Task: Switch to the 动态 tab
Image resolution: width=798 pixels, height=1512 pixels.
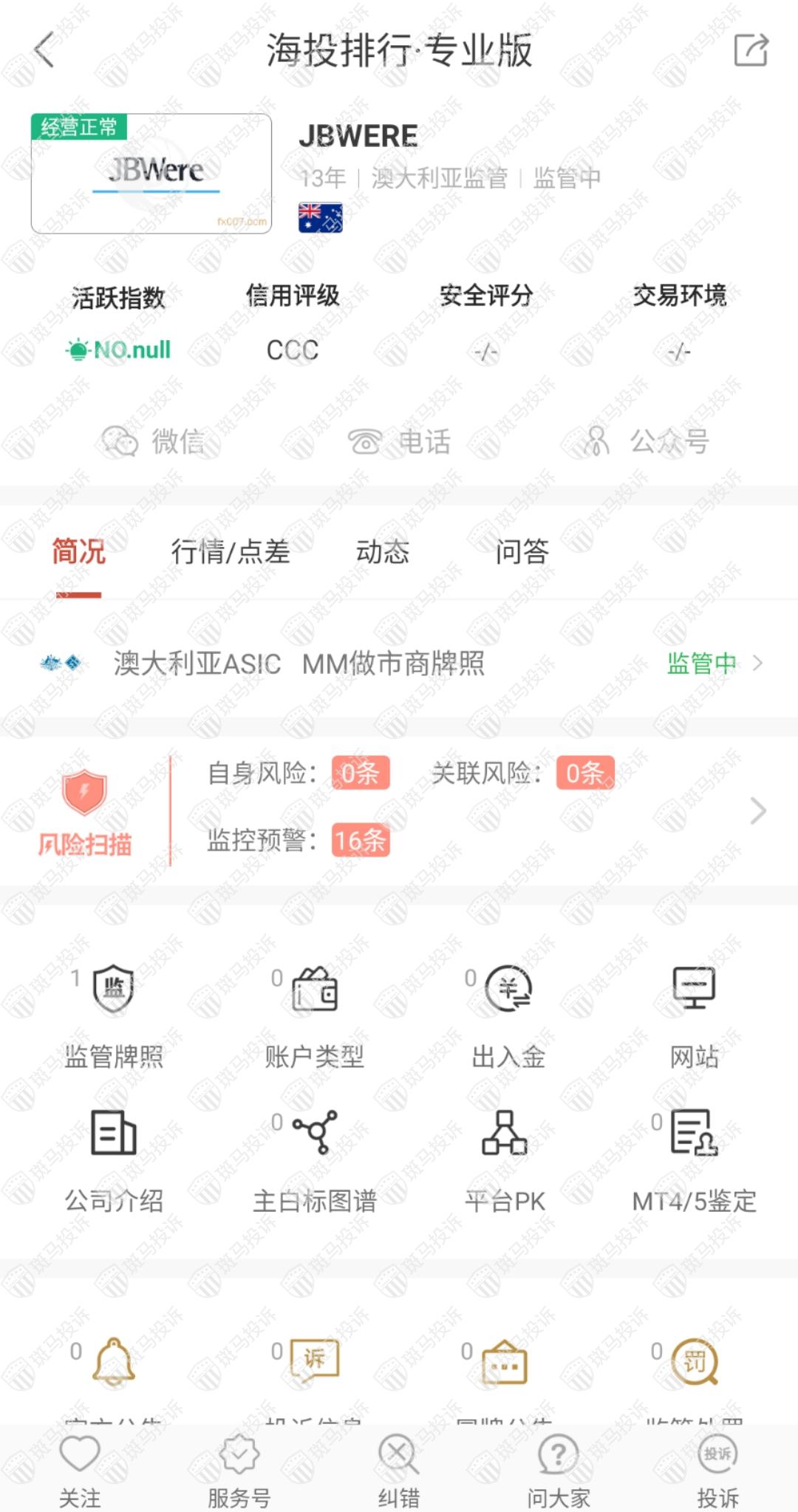Action: pyautogui.click(x=382, y=551)
